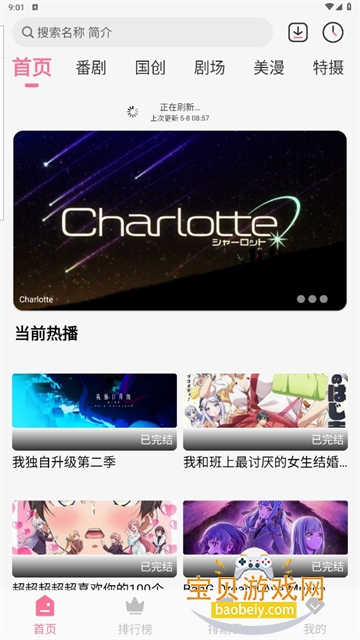The width and height of the screenshot is (360, 640).
Task: Open the search box 搜索名称 简介
Action: (x=142, y=32)
